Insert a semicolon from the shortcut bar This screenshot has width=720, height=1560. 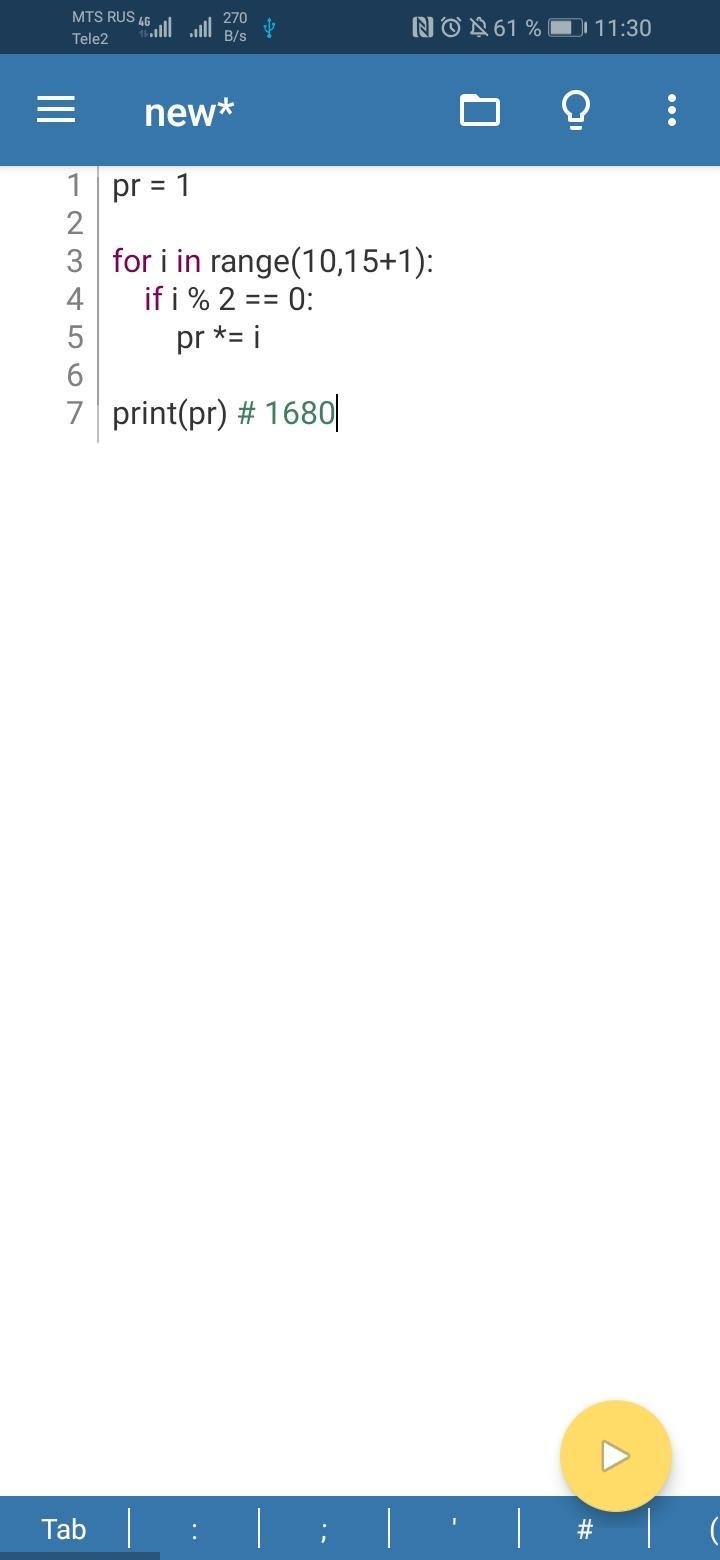pos(324,1529)
